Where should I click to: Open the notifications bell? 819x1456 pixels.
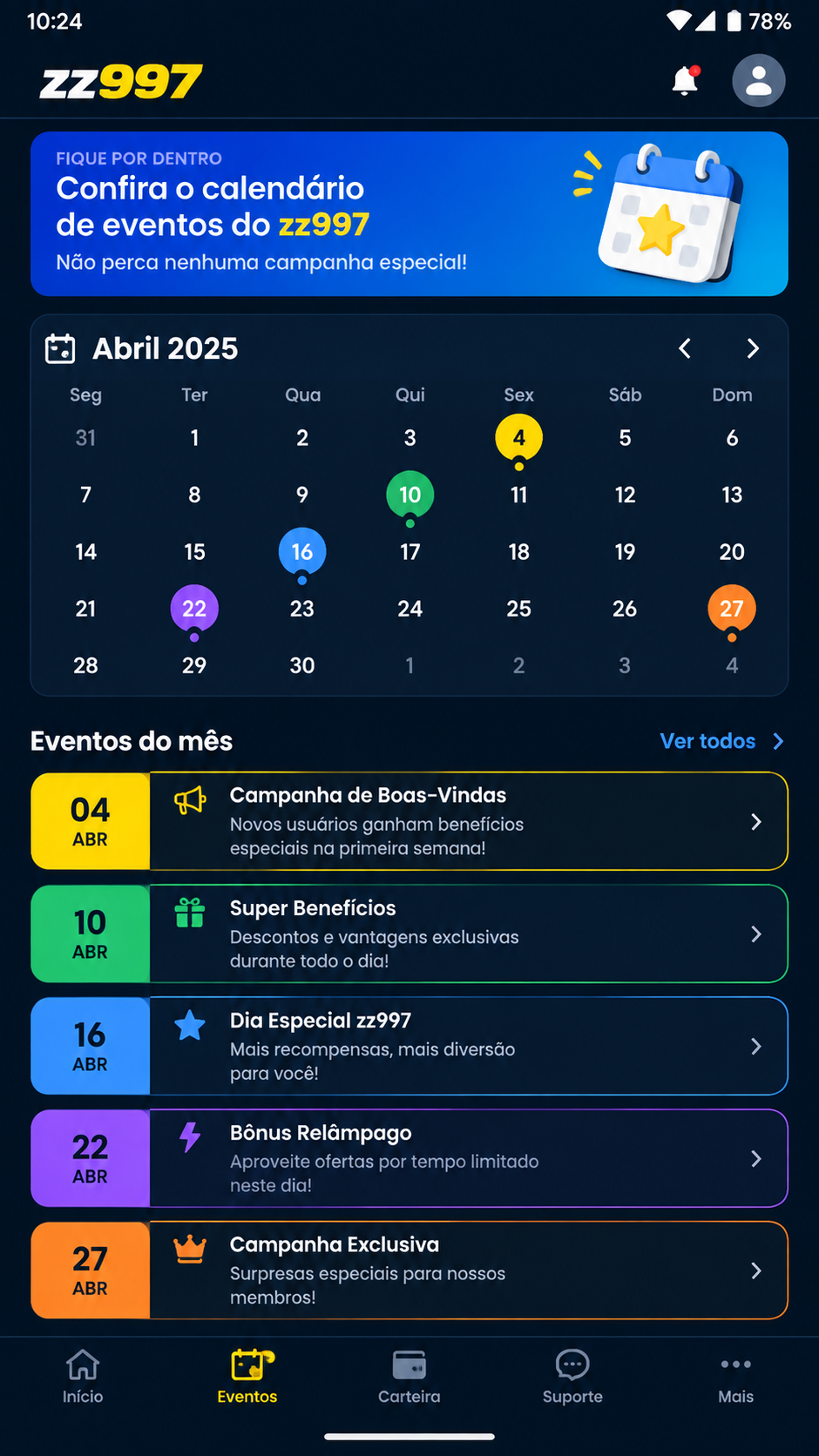(686, 81)
